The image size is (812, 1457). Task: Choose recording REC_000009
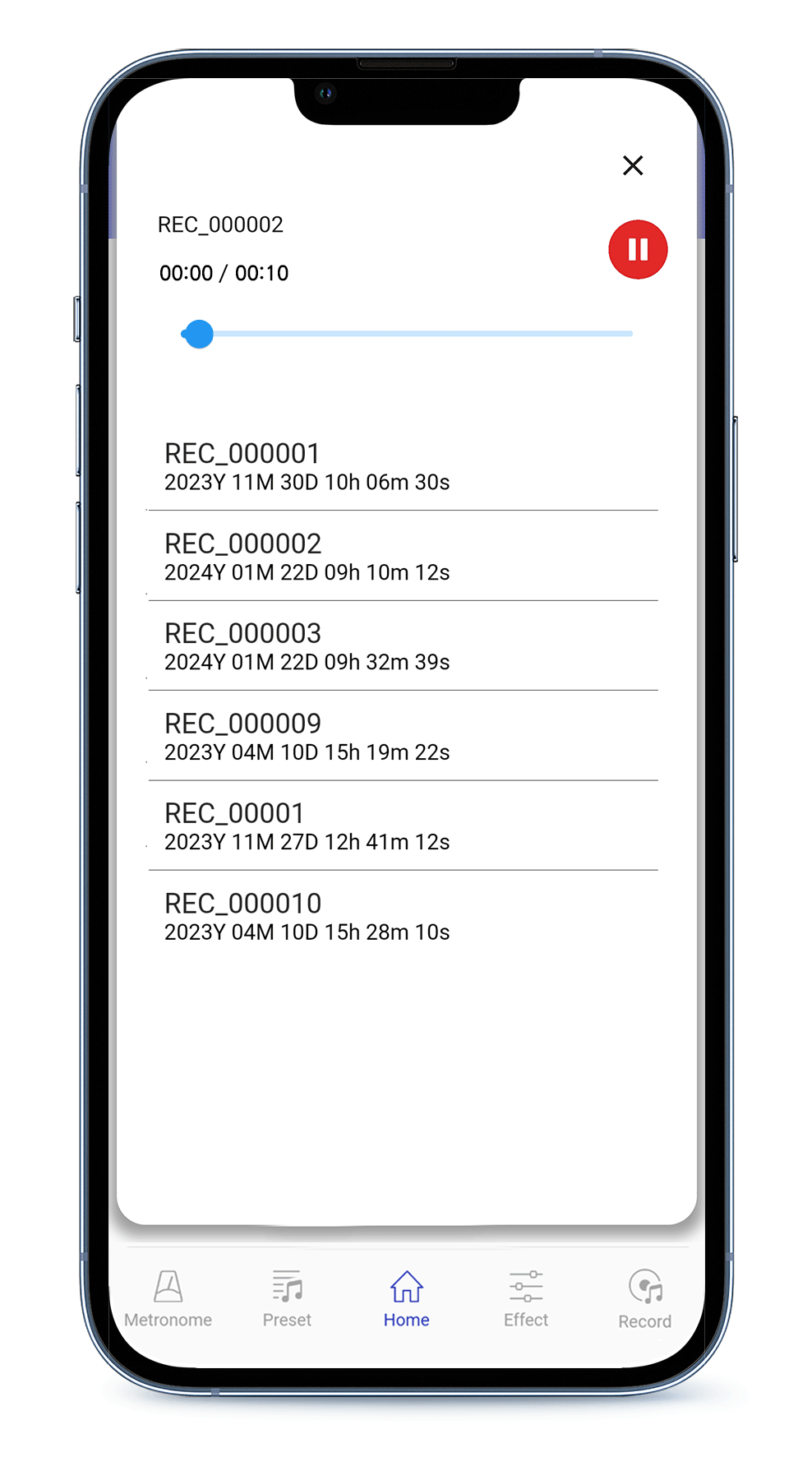coord(403,737)
